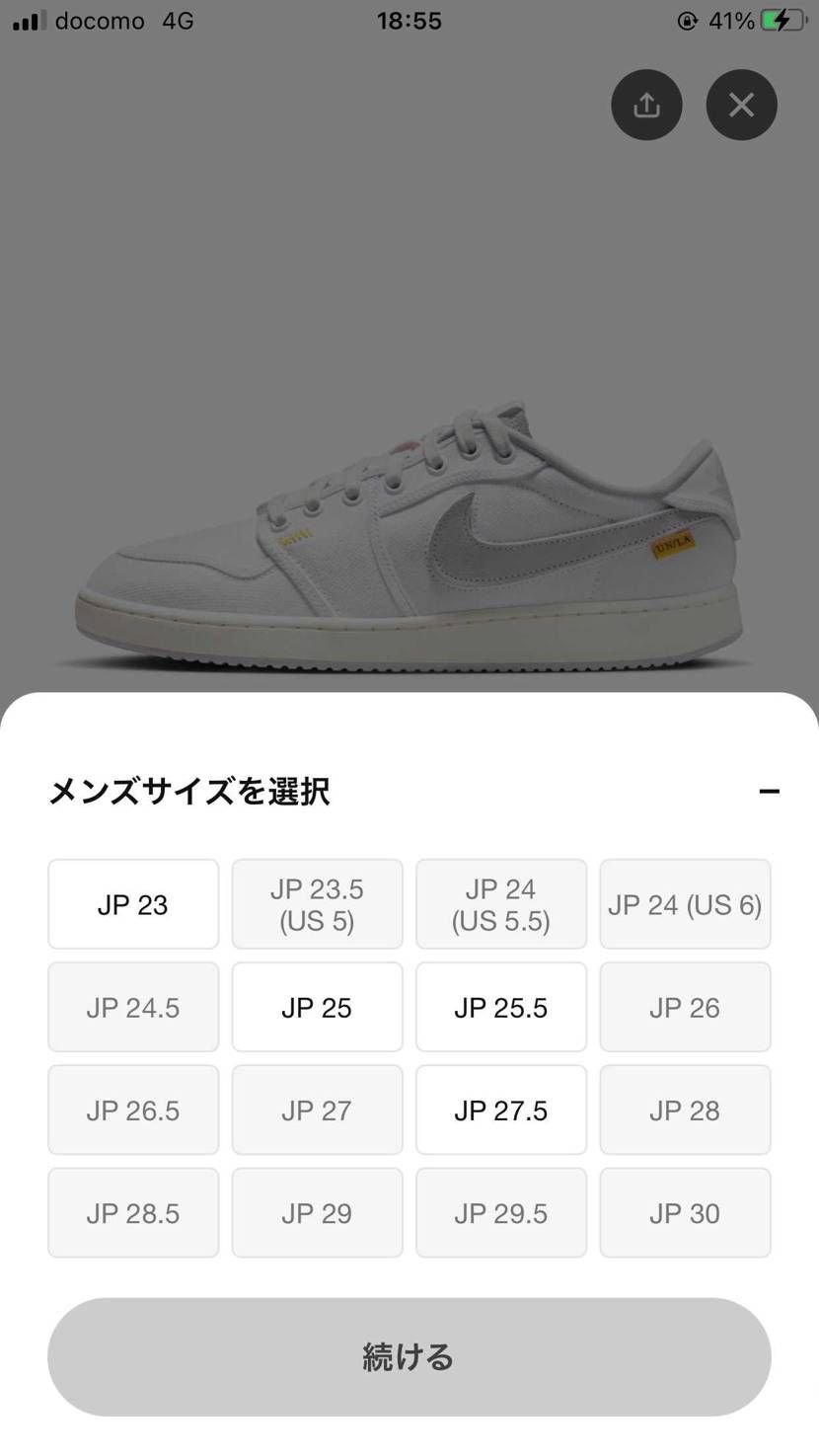Choose size JP 29
819x1456 pixels.
click(317, 1212)
